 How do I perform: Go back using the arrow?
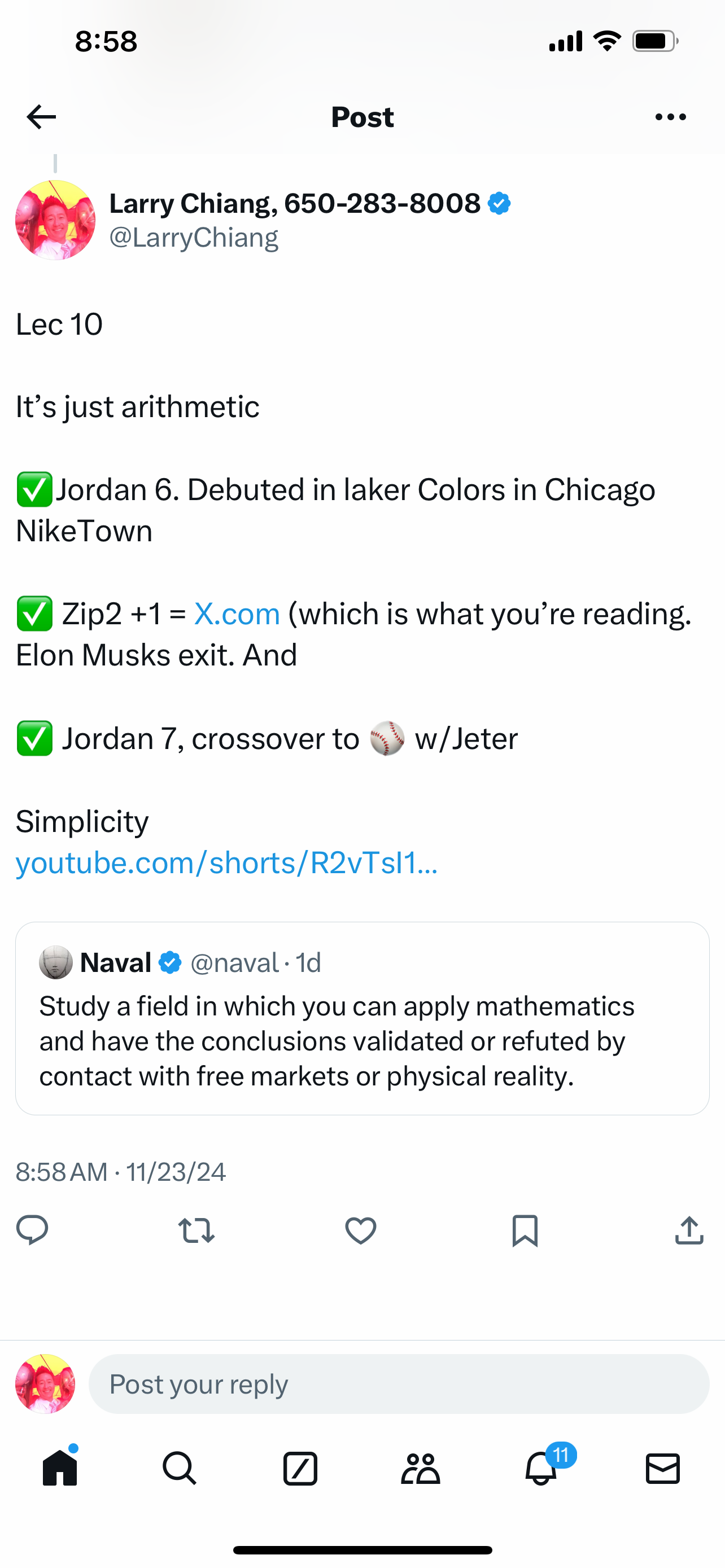point(41,116)
